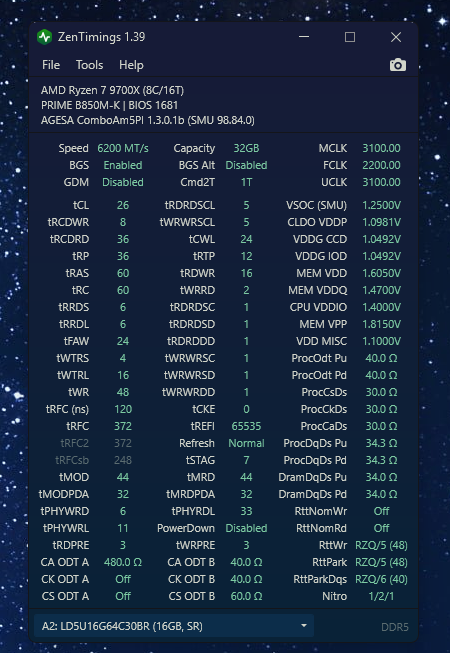Take a screenshot with the camera icon
Viewport: 450px width, 653px height.
click(x=398, y=65)
